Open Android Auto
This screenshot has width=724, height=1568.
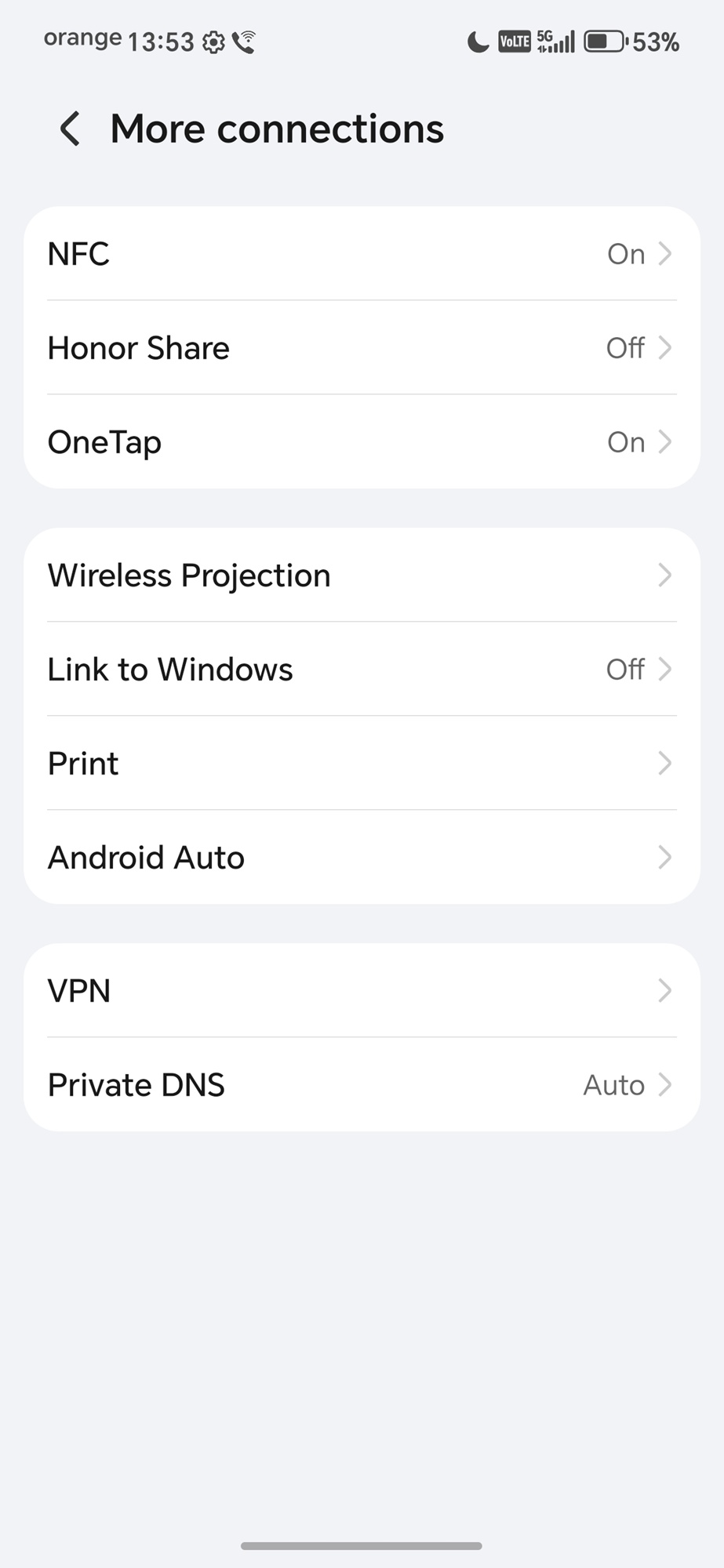361,858
